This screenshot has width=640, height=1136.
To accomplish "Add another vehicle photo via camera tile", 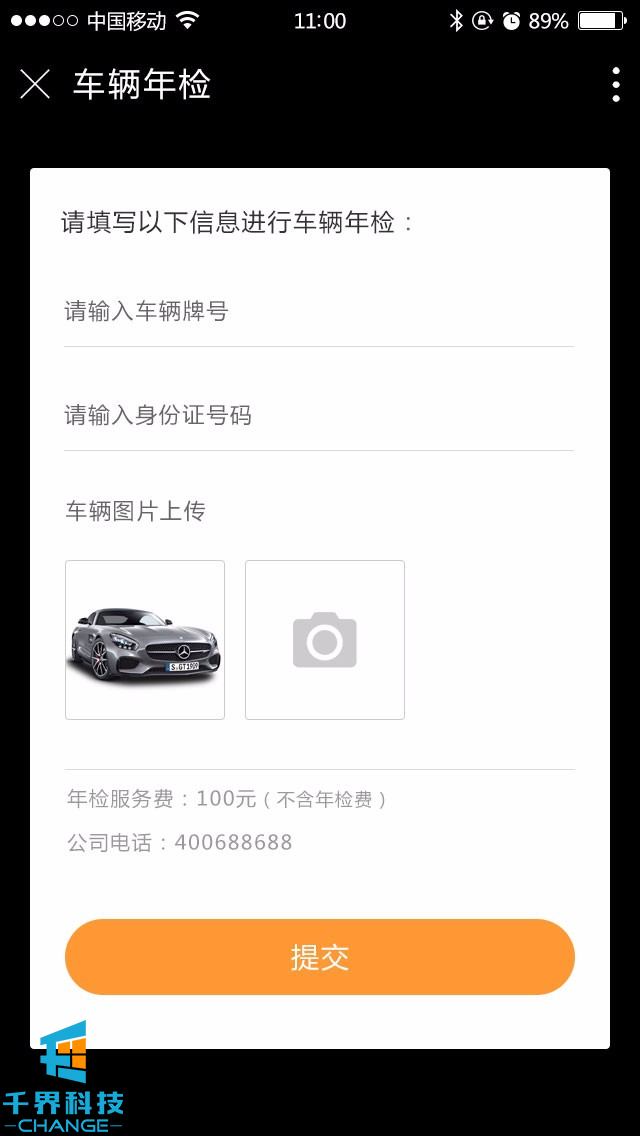I will pyautogui.click(x=325, y=640).
